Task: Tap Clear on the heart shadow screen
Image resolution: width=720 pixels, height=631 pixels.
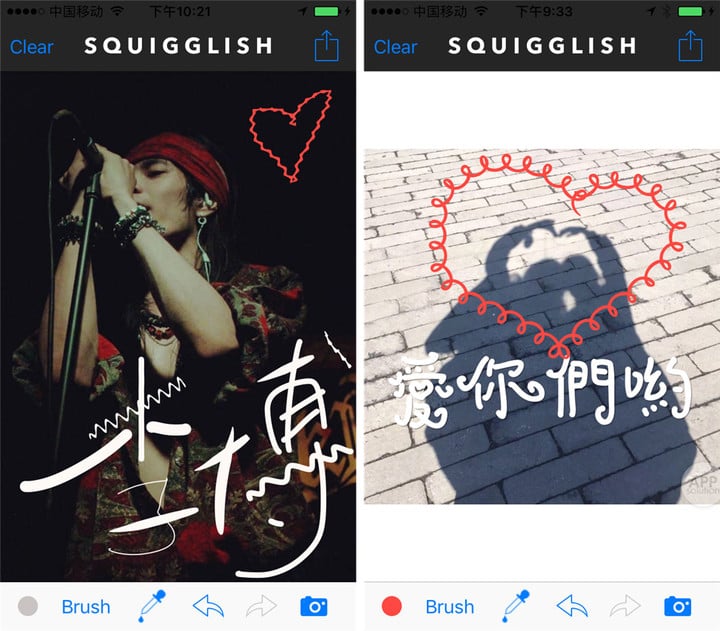Action: [396, 47]
